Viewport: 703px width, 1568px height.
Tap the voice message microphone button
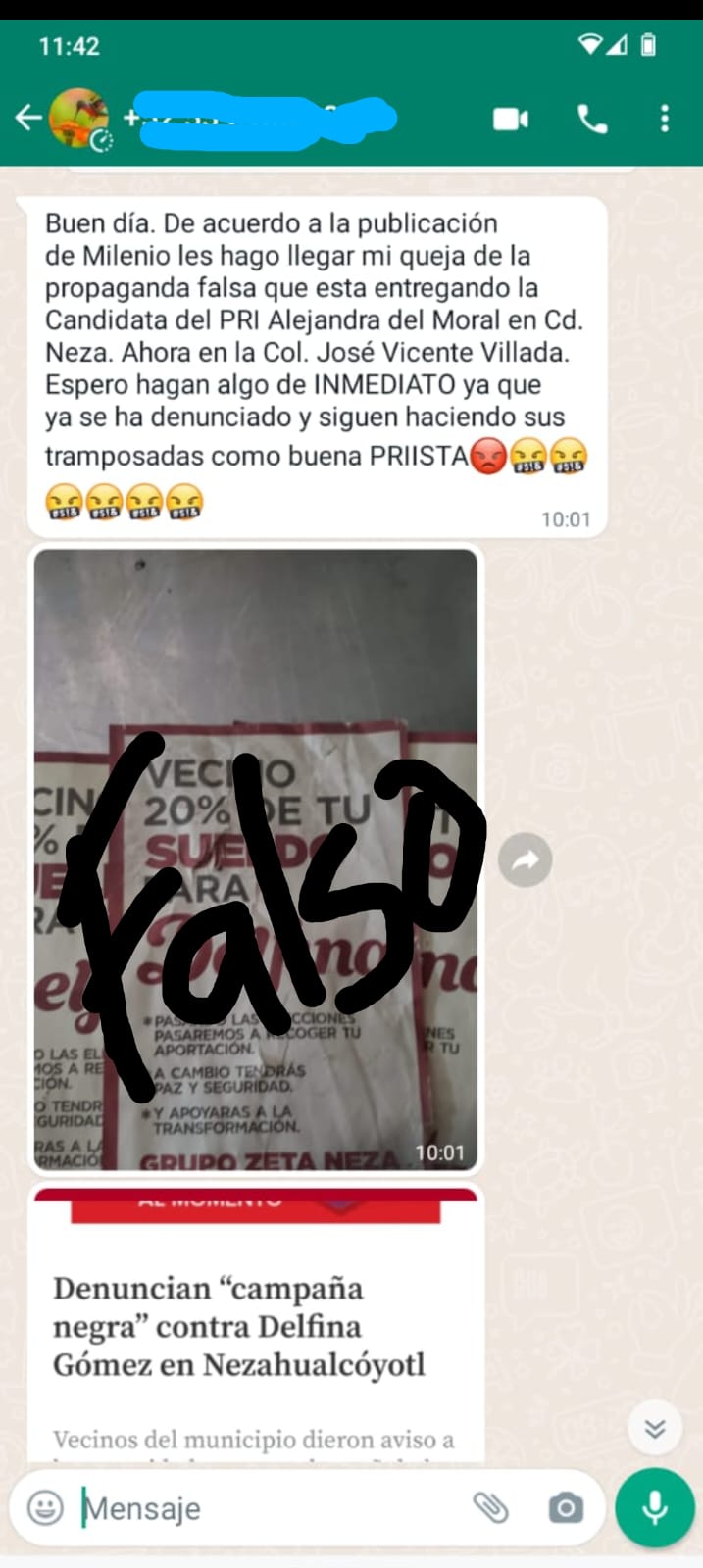click(x=654, y=1507)
